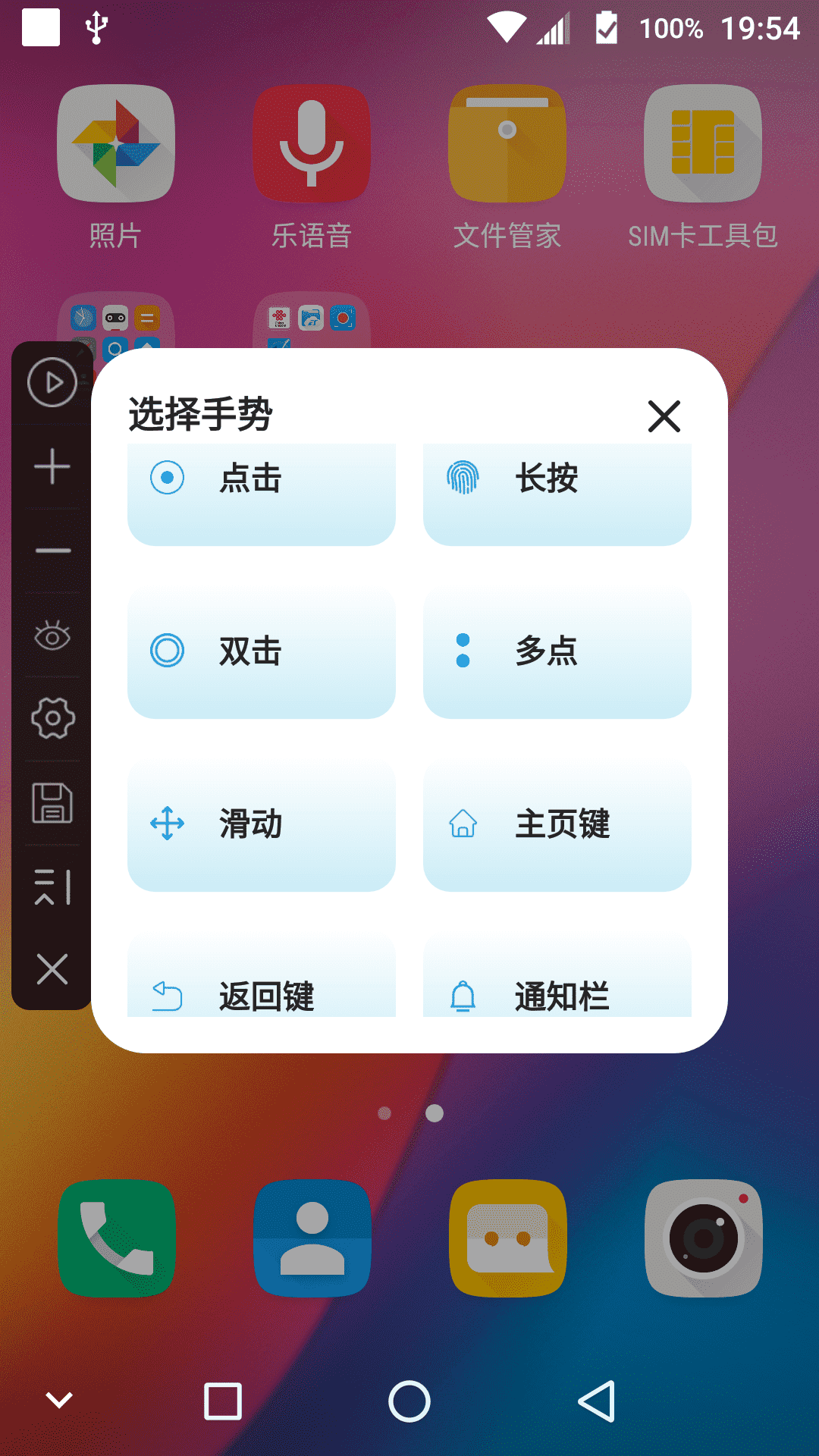Tap the system home button

coord(409,1401)
